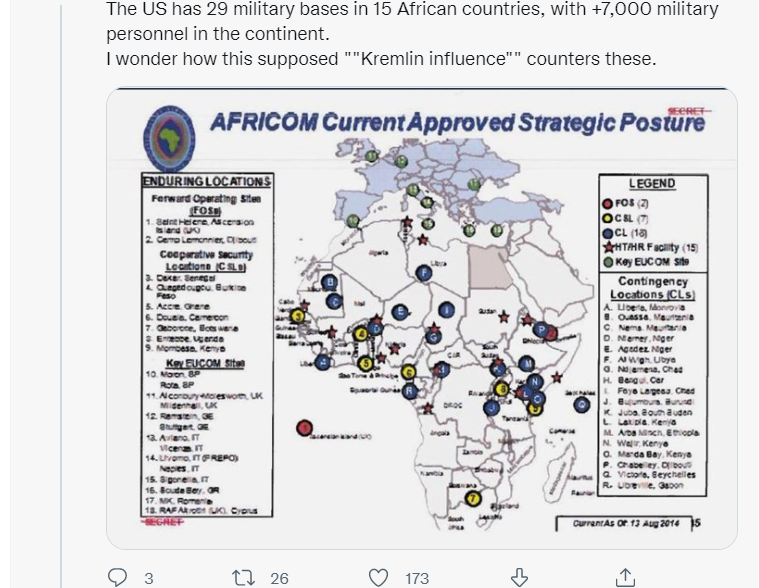Open the AFRICOM map image
The image size is (759, 588).
(x=421, y=318)
